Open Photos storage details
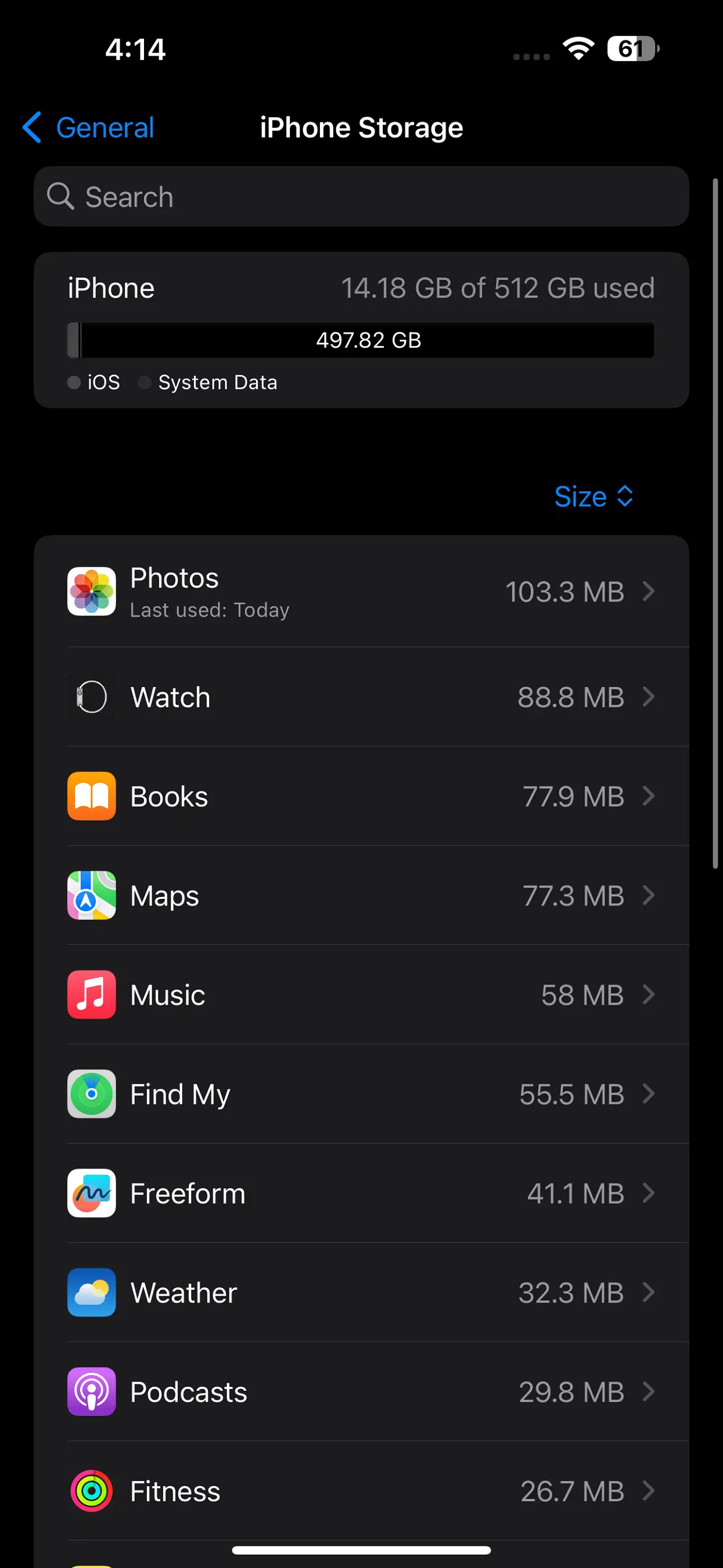 coord(361,592)
